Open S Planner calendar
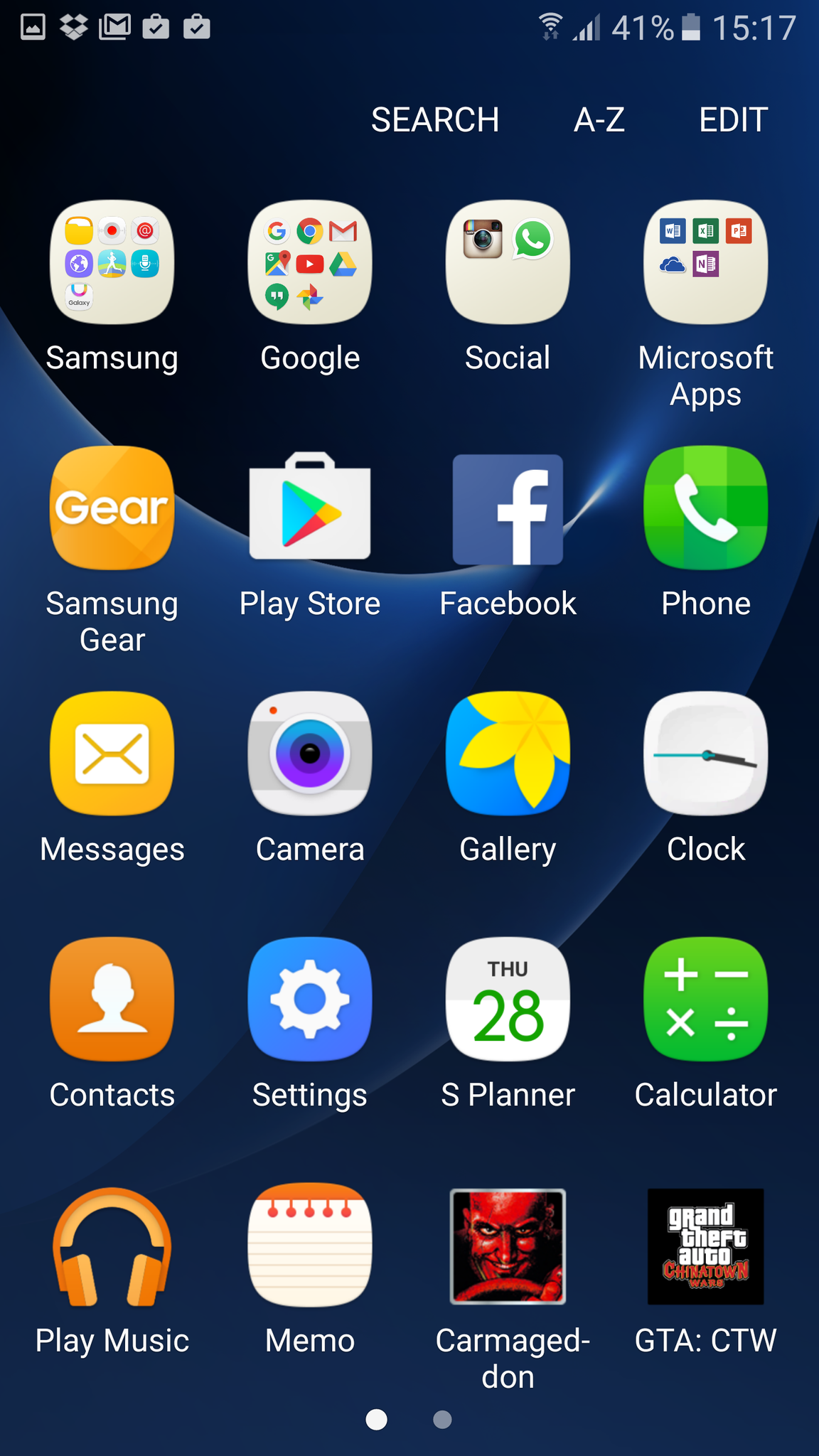 tap(508, 999)
